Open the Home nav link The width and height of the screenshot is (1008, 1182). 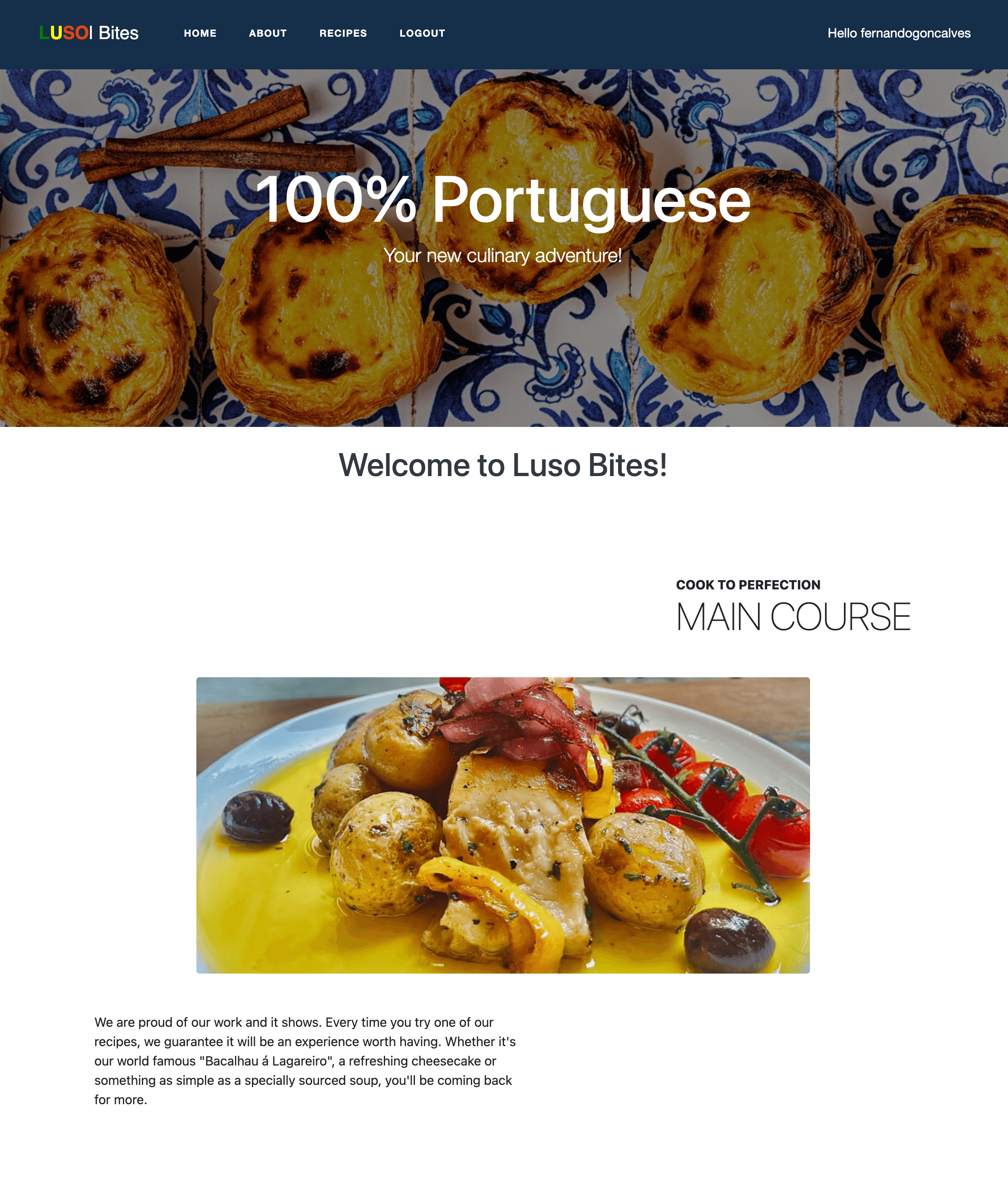point(200,33)
